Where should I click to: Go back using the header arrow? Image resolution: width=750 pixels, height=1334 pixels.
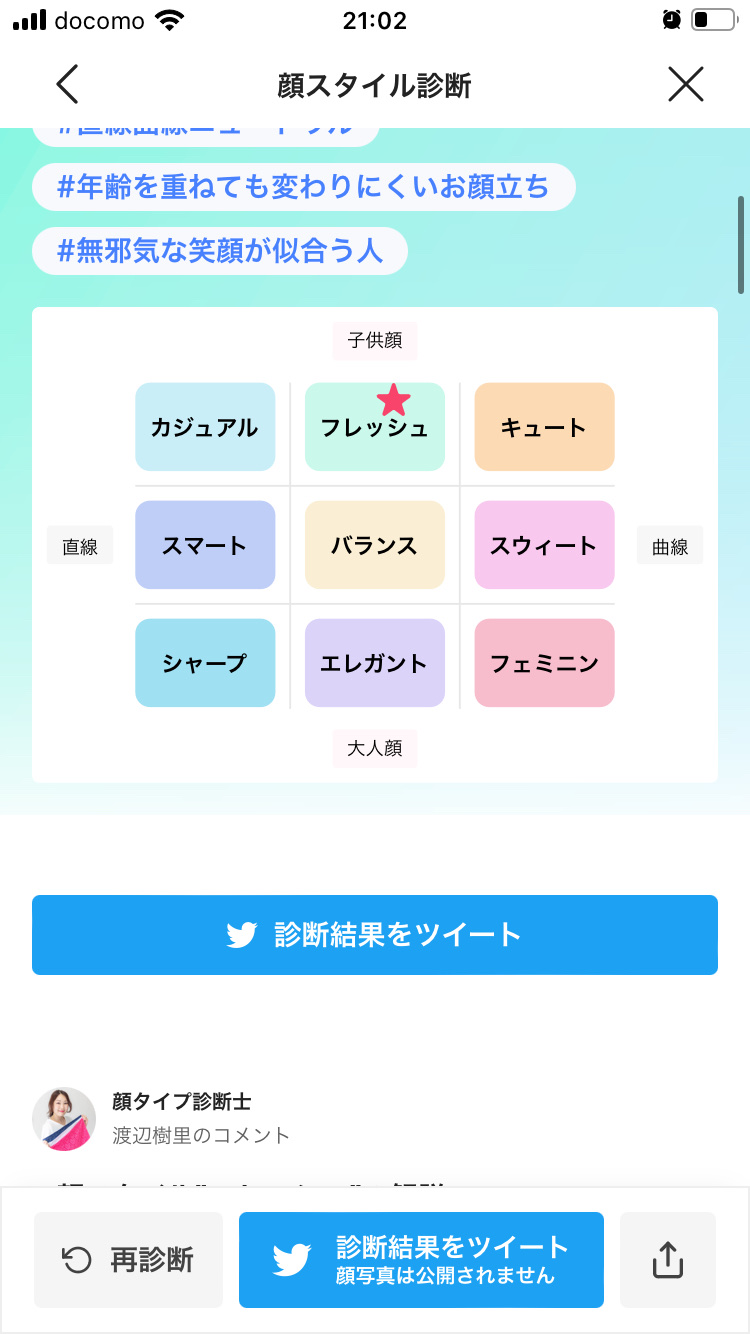[67, 85]
